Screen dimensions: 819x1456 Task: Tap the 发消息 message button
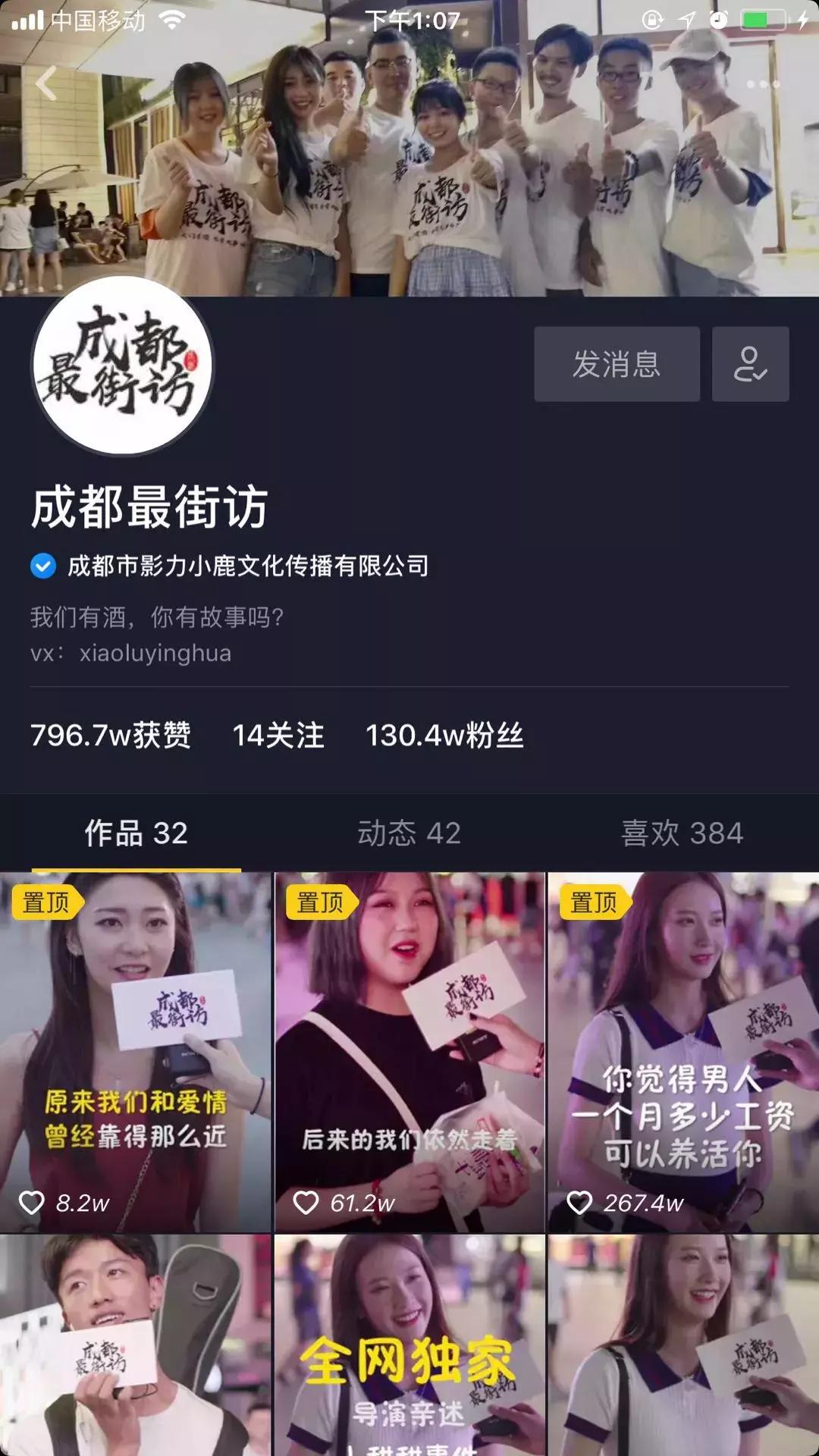tap(617, 364)
